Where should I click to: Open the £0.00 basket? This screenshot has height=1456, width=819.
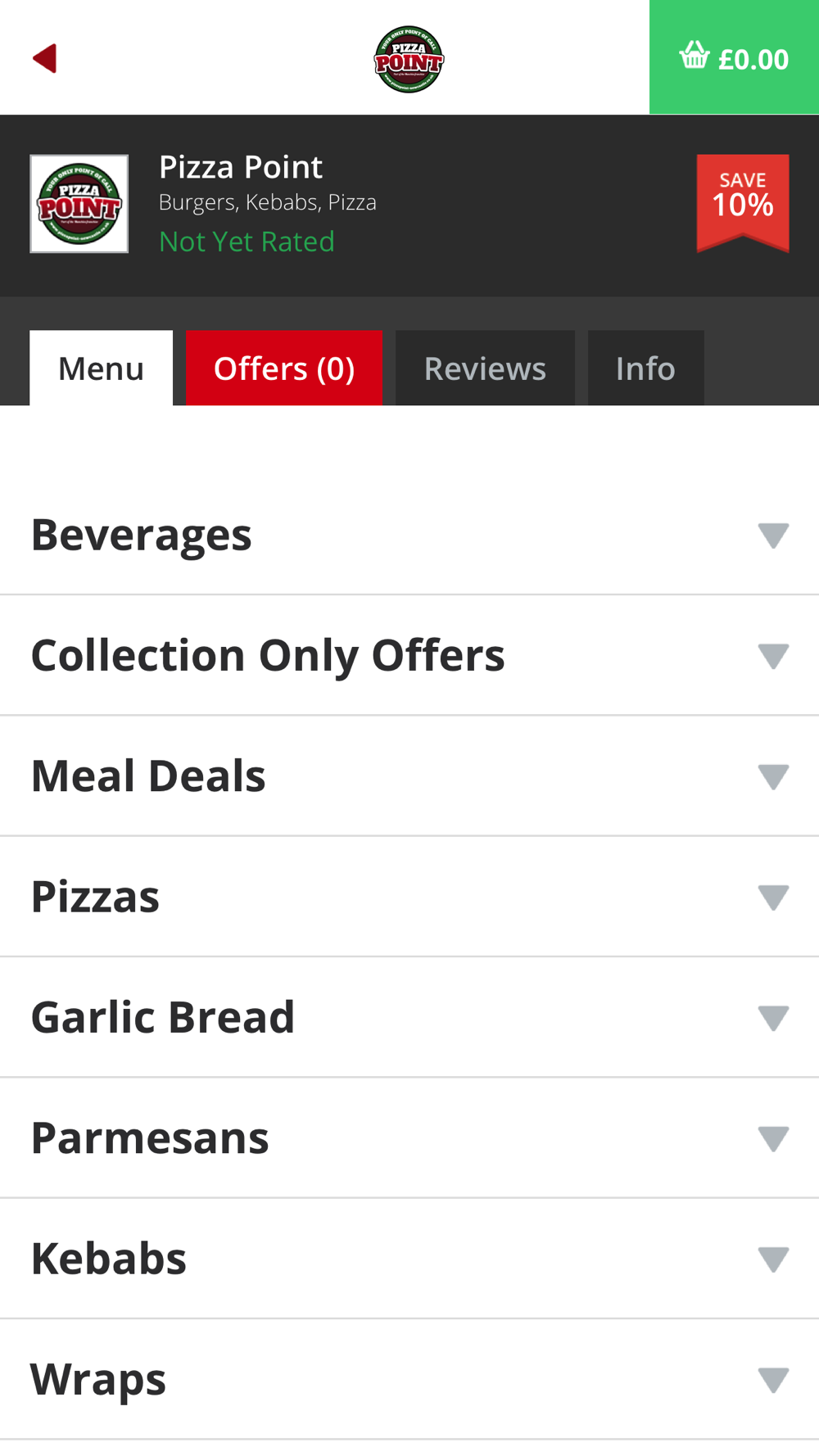tap(734, 57)
